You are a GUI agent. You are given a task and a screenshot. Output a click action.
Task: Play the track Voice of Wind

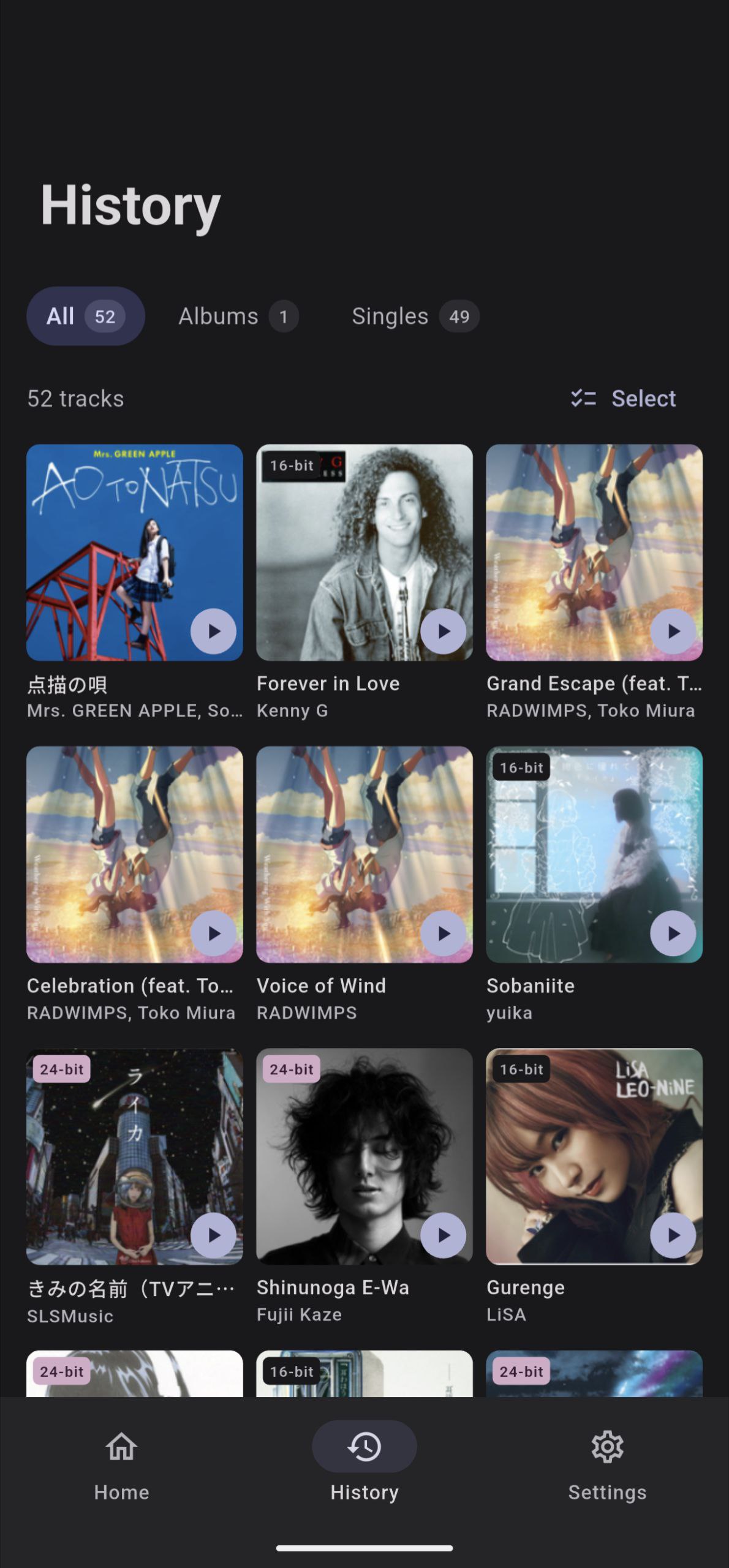pyautogui.click(x=443, y=933)
